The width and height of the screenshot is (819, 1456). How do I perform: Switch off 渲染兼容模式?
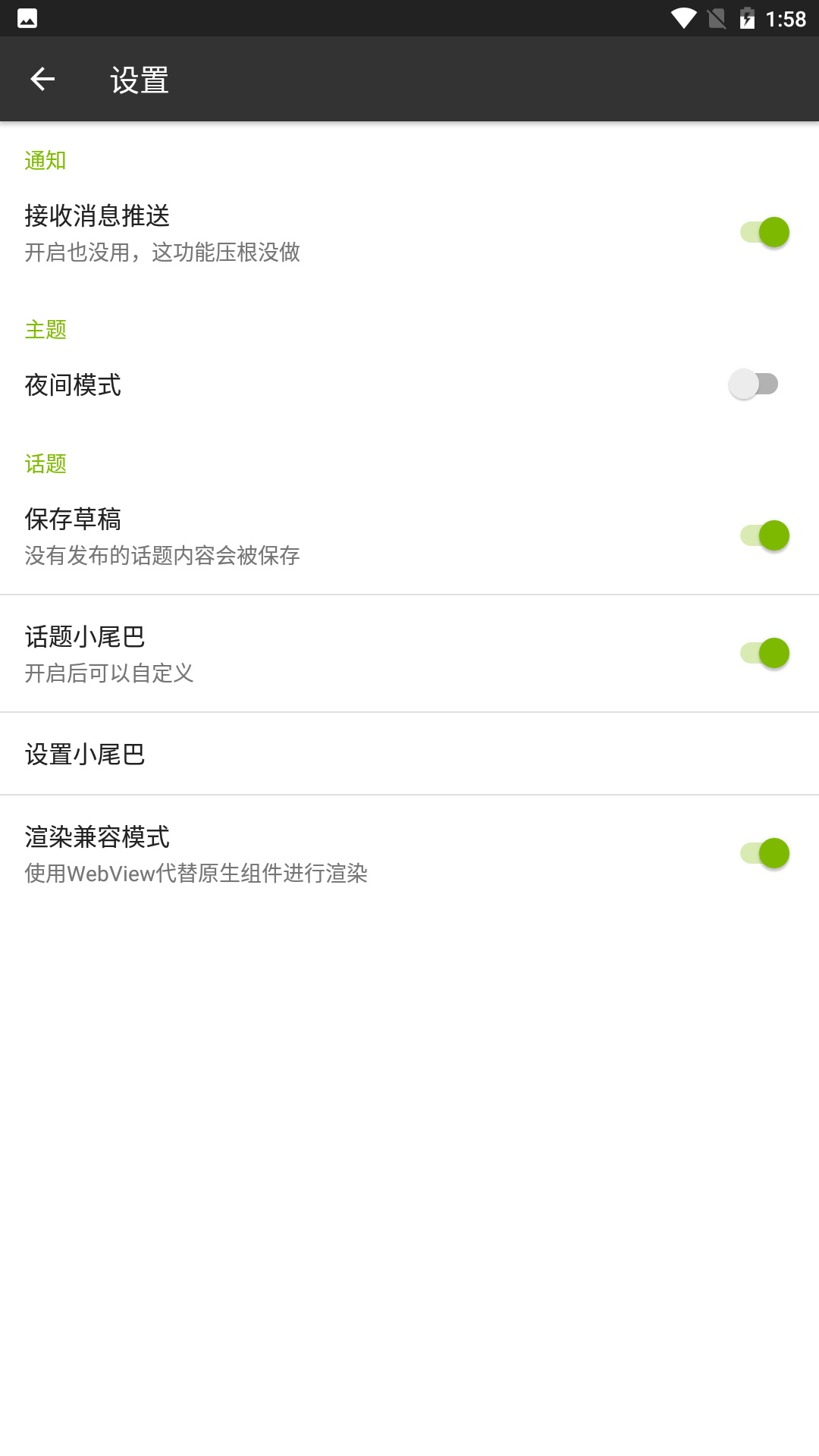[764, 853]
